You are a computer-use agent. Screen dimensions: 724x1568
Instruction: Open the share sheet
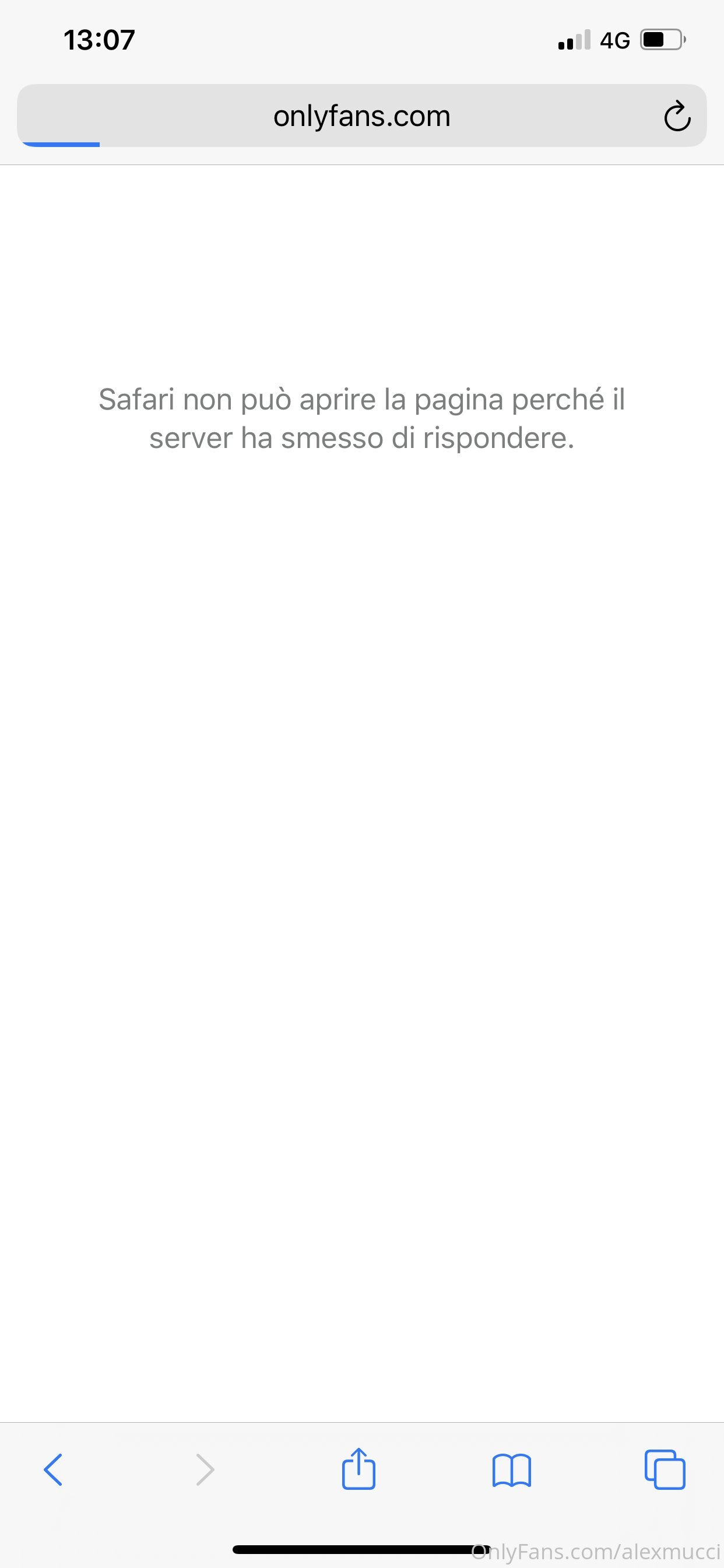click(359, 1469)
